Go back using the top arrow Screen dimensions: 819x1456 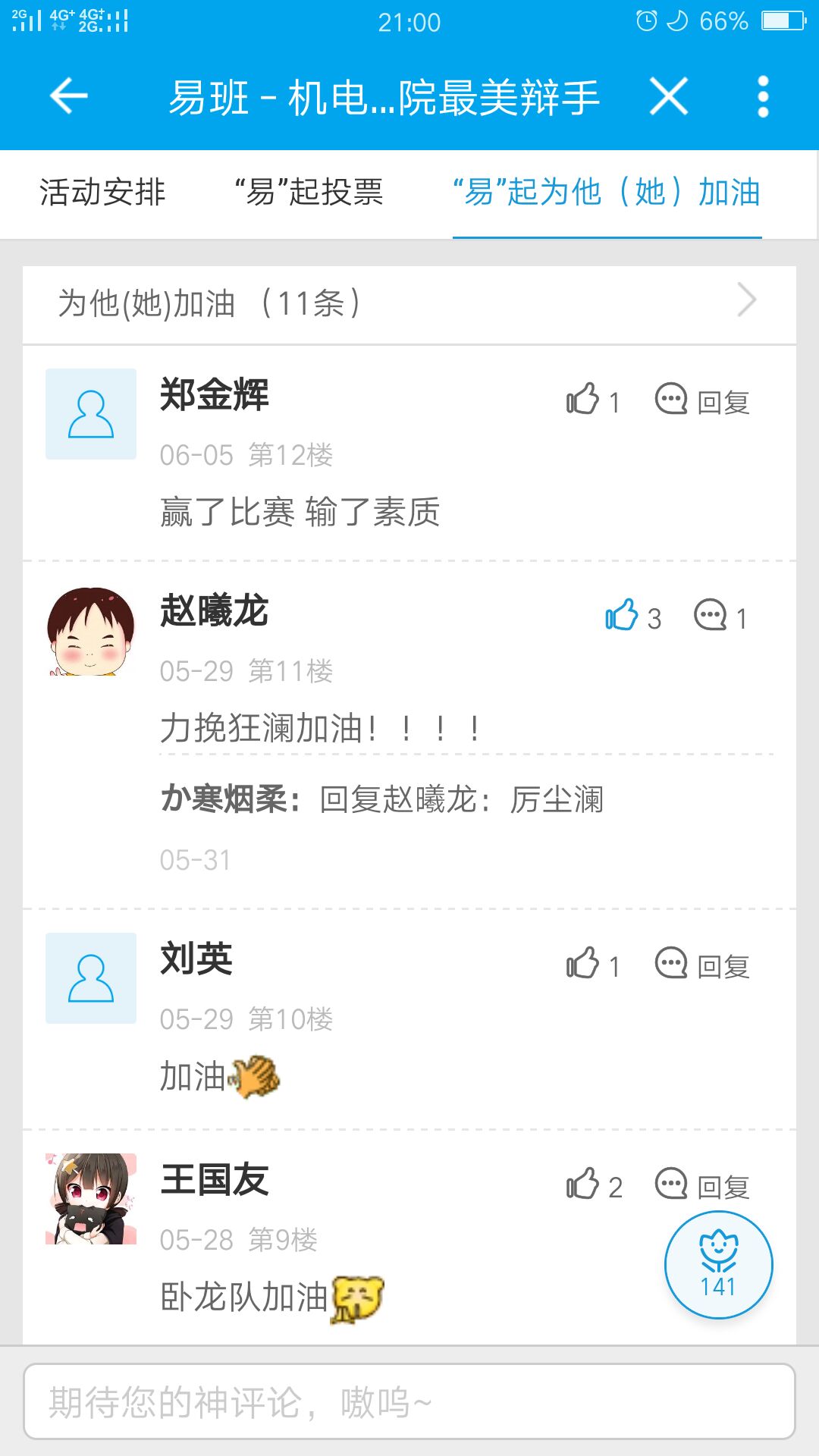click(x=68, y=96)
